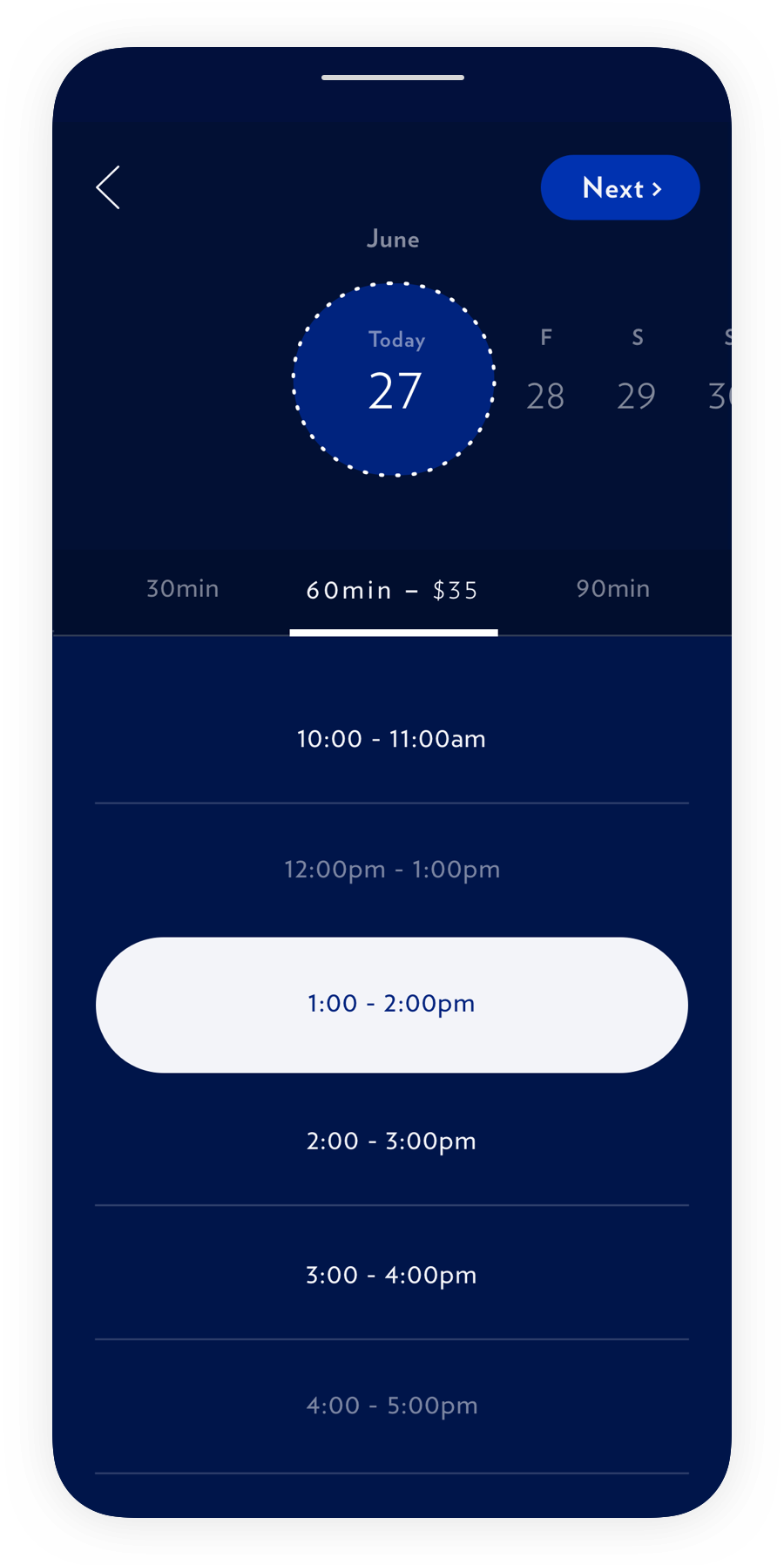Go back using the left arrow
784x1565 pixels.
coord(108,187)
